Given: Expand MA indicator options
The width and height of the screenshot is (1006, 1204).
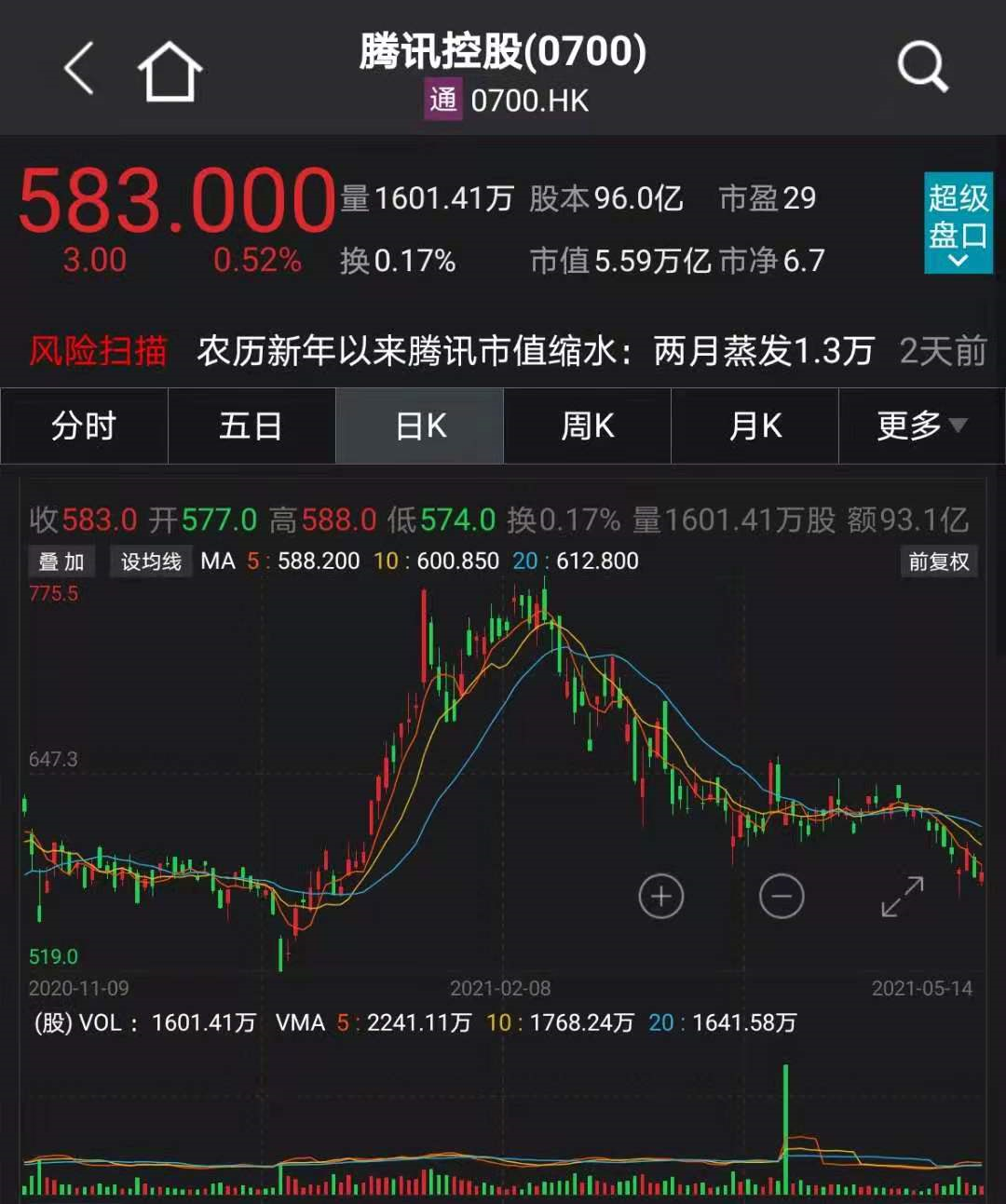Looking at the screenshot, I should click(219, 561).
